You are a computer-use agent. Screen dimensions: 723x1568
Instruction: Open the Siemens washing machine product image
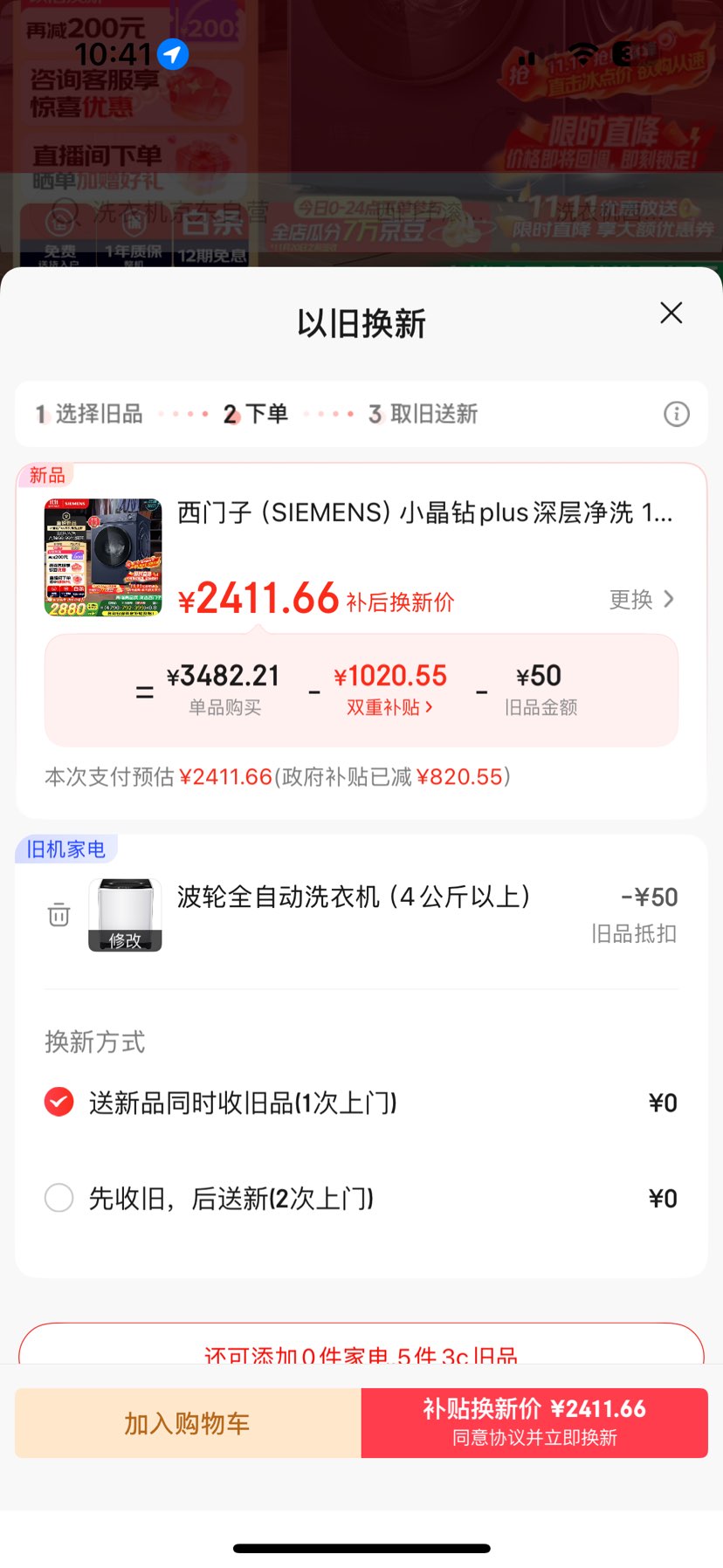[x=103, y=557]
